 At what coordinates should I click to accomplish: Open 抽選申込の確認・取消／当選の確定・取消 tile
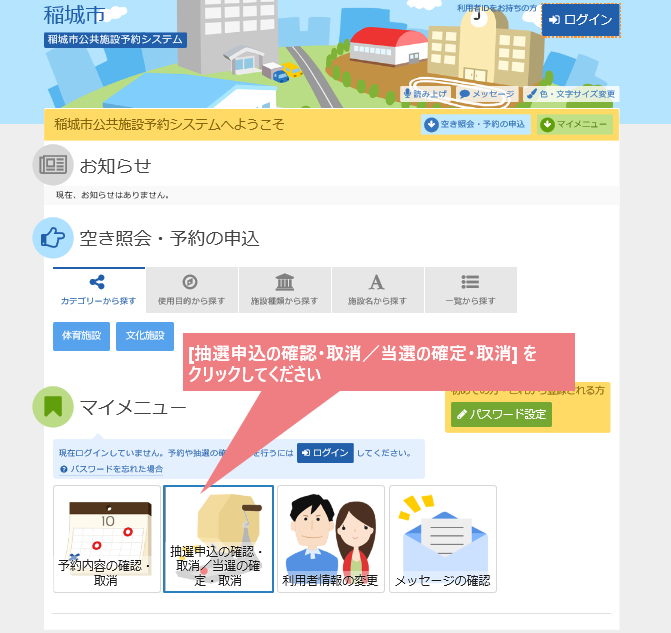point(218,539)
